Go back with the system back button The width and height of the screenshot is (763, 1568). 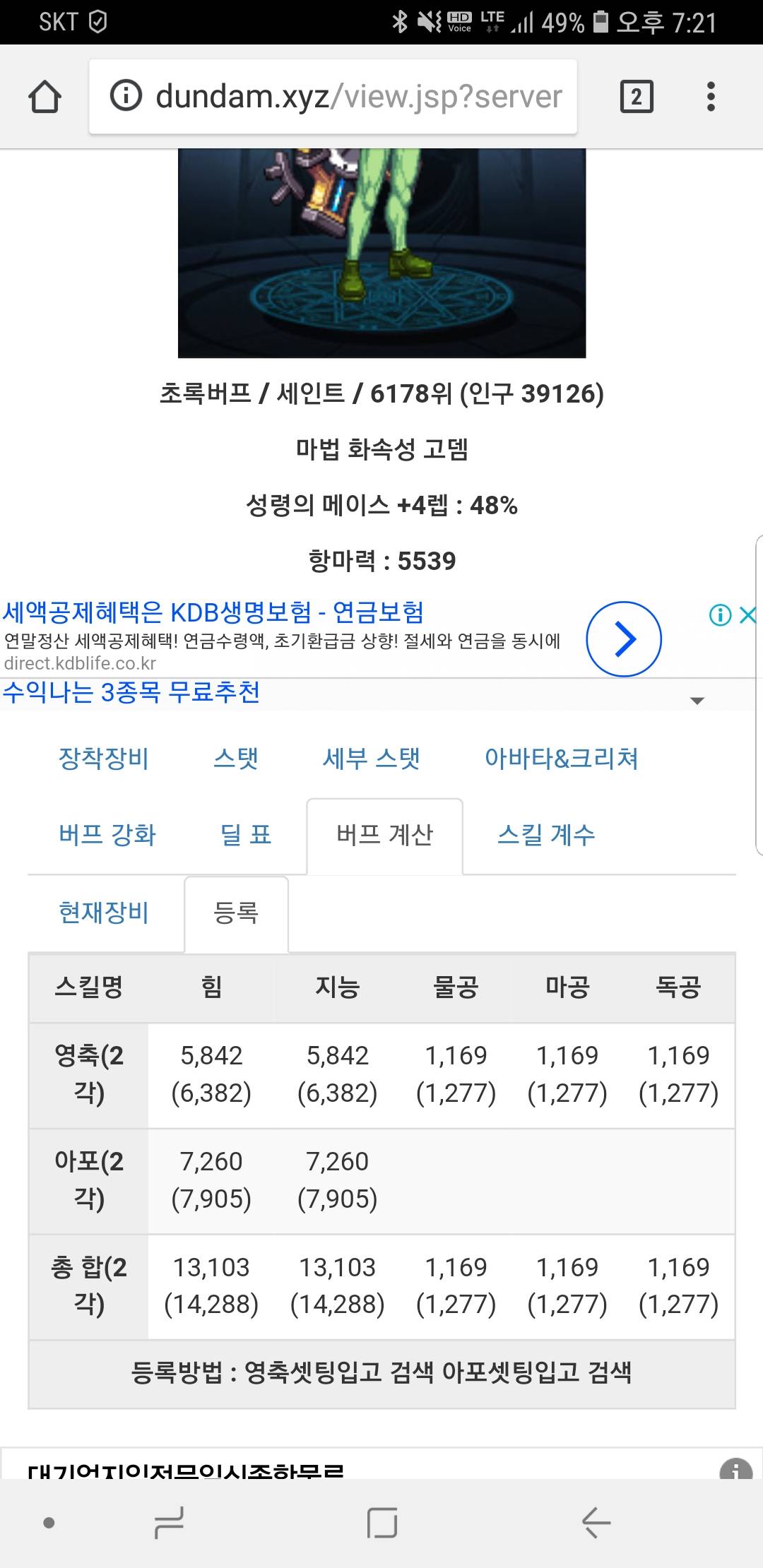point(596,1522)
